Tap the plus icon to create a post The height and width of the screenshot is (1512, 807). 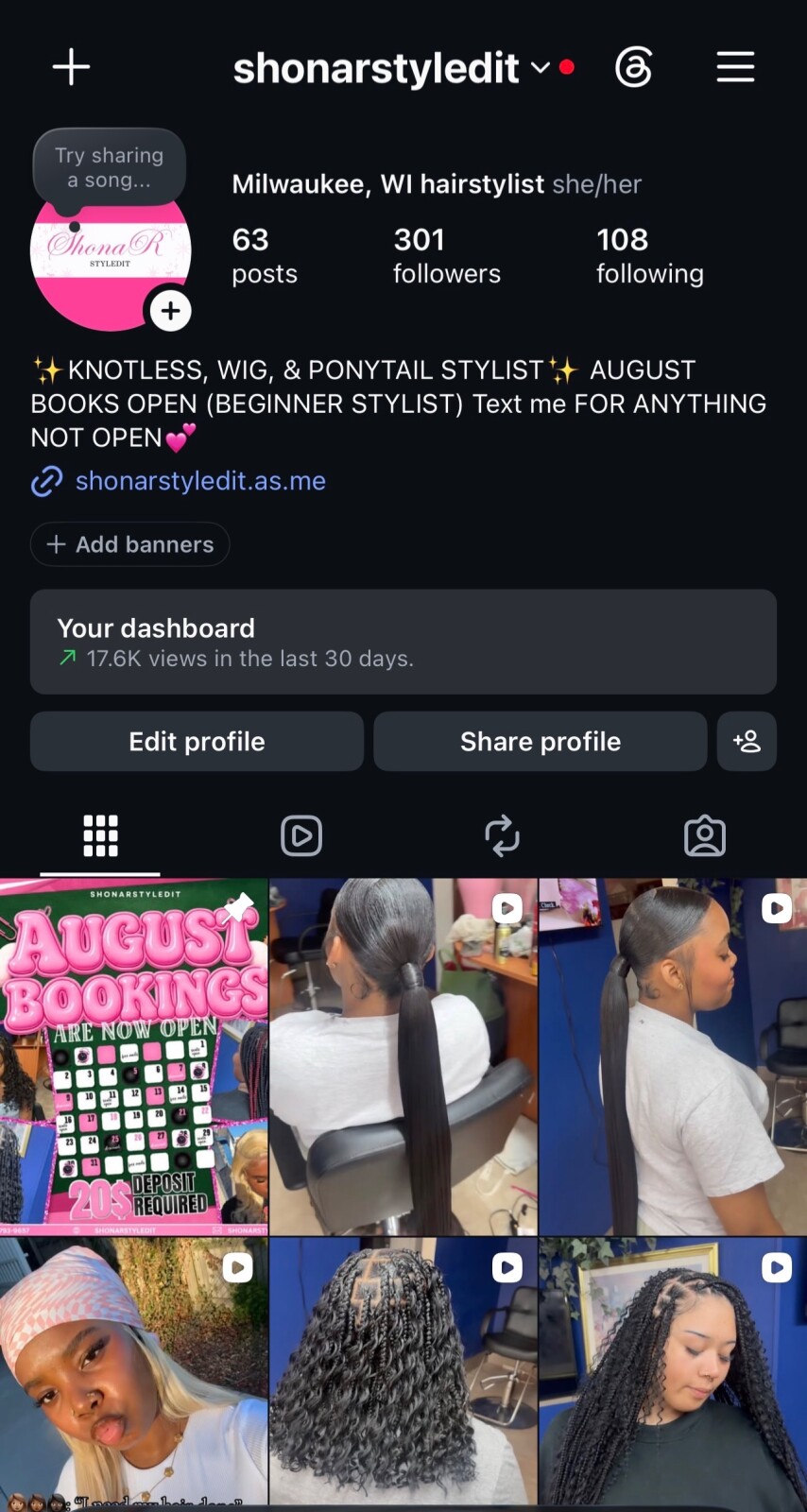pos(71,67)
